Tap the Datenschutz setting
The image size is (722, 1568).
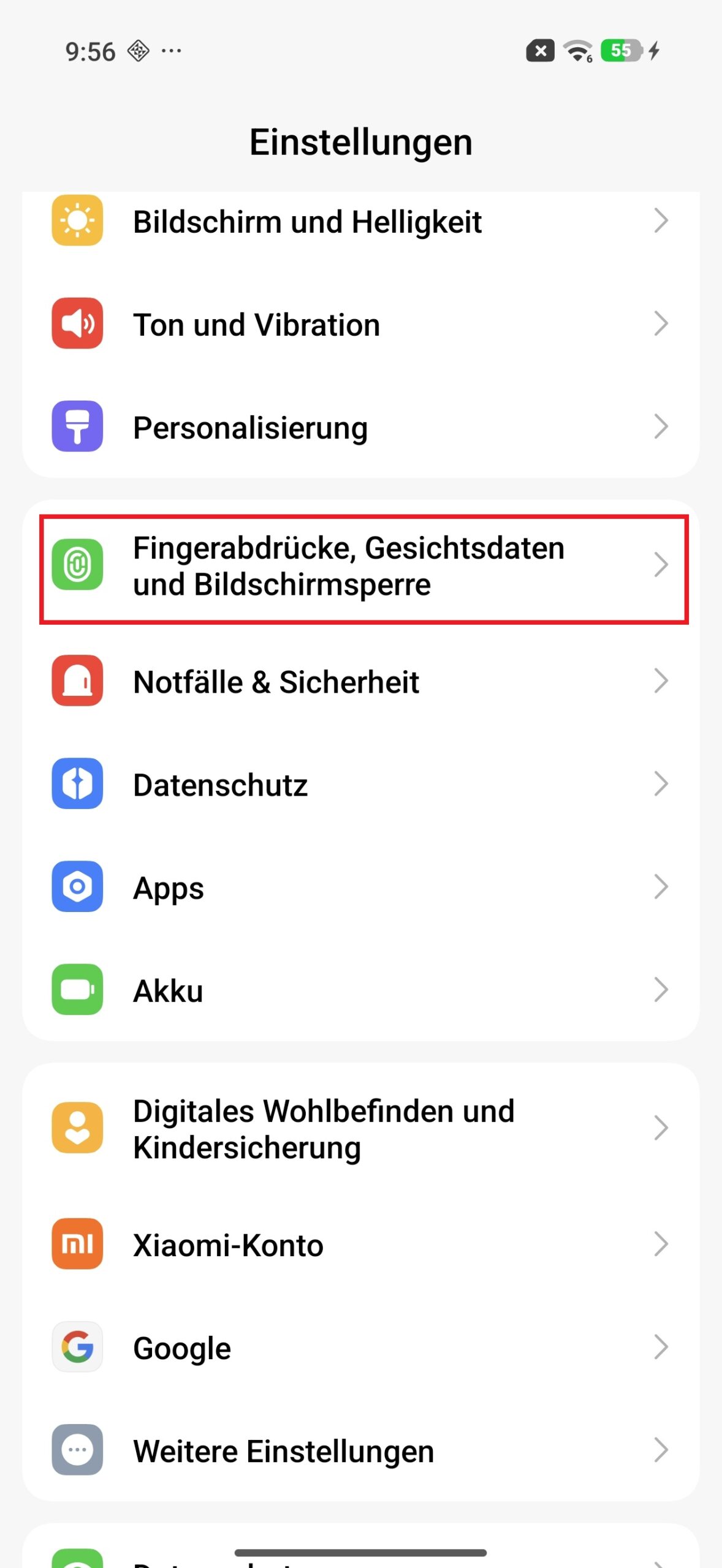[360, 784]
